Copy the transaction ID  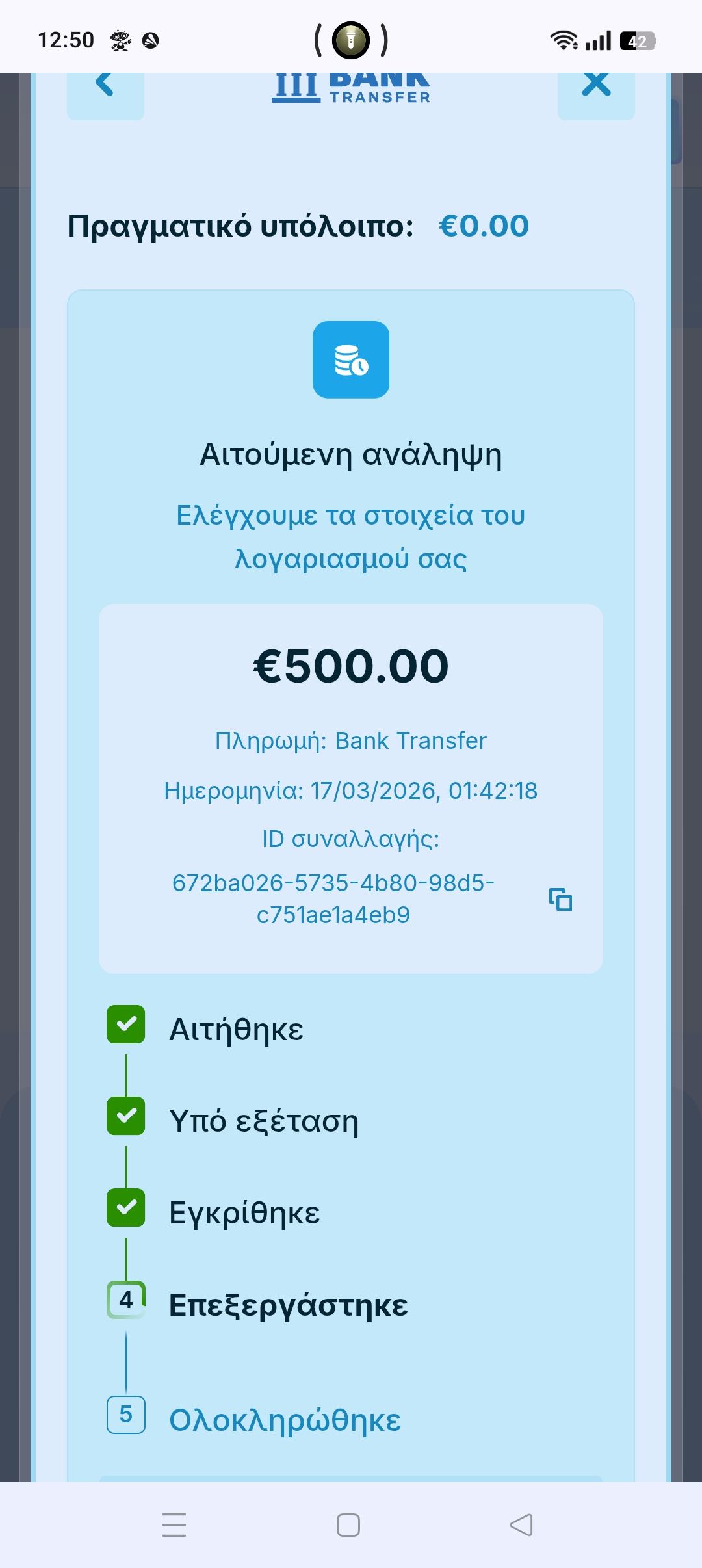point(560,899)
